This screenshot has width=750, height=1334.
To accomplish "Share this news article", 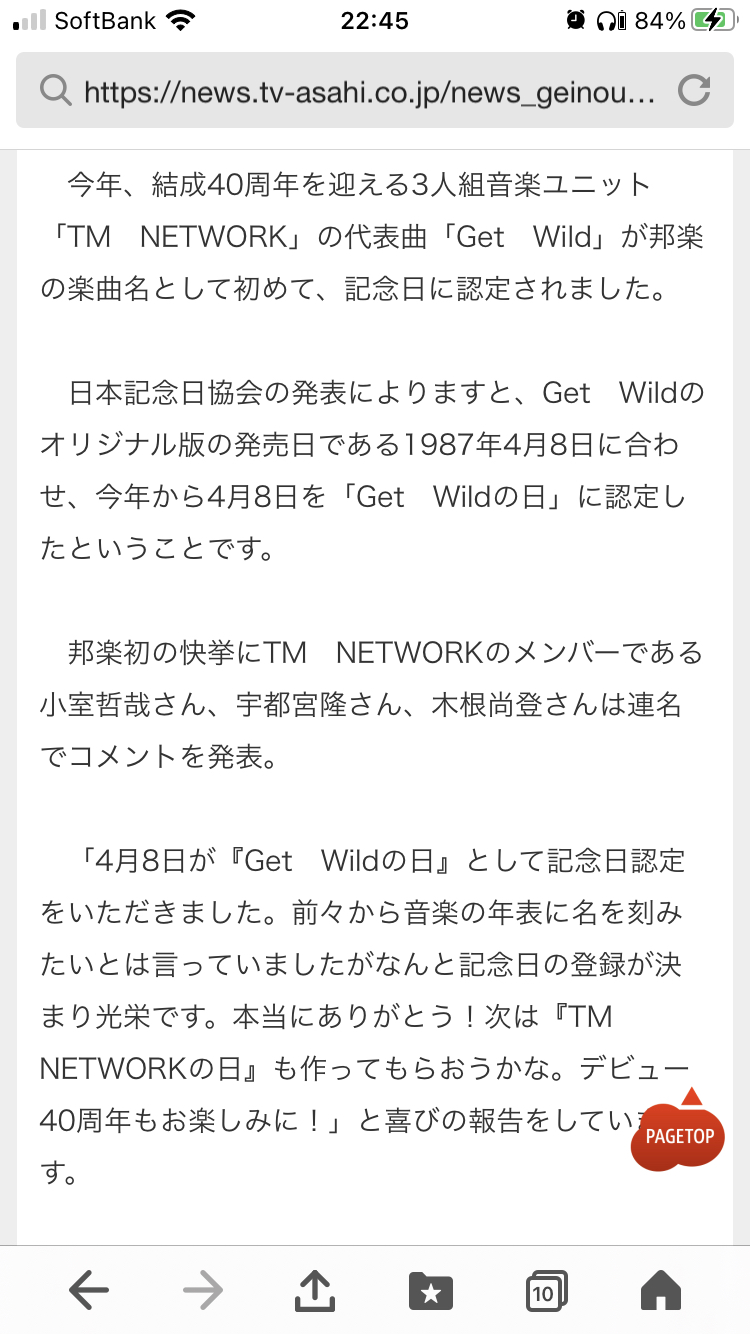I will pyautogui.click(x=316, y=1290).
